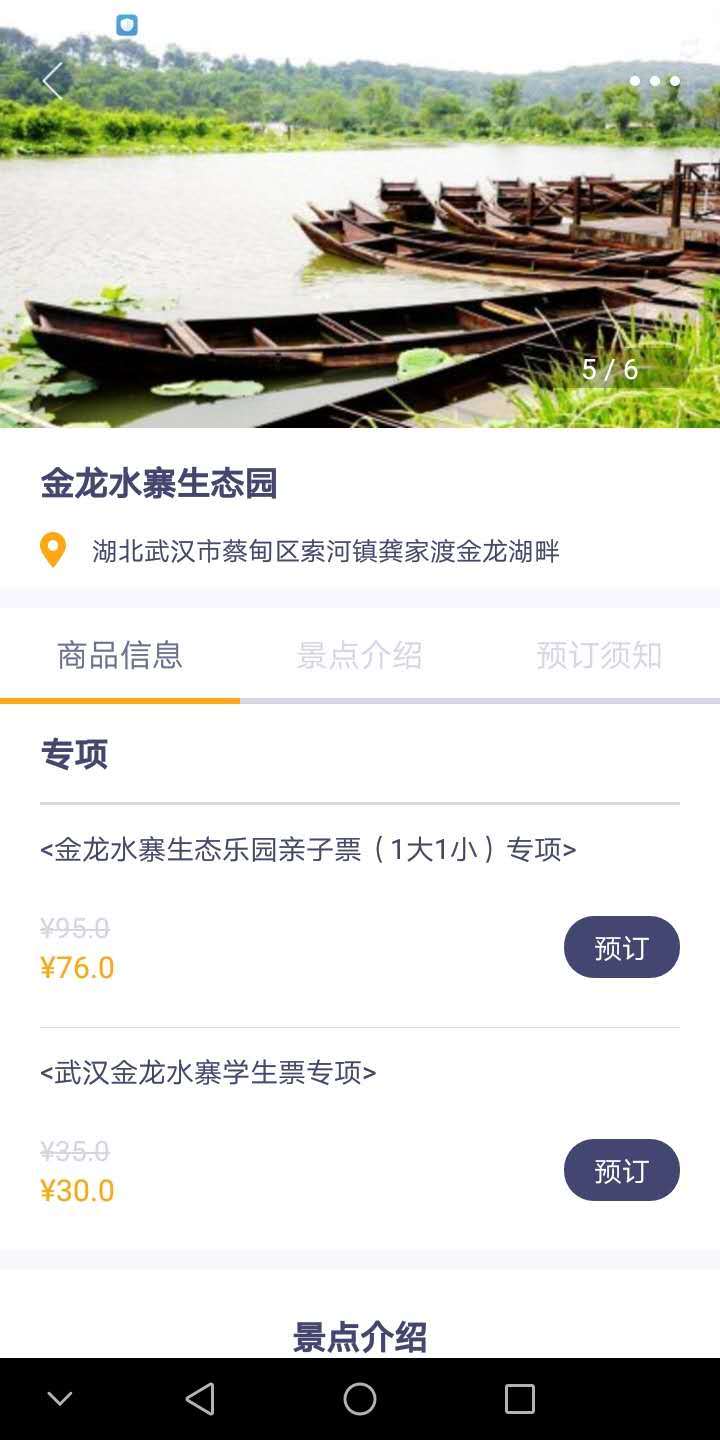The height and width of the screenshot is (1440, 720).
Task: Book the 亲子票（1大1小）ticket at ¥76.0
Action: 621,947
